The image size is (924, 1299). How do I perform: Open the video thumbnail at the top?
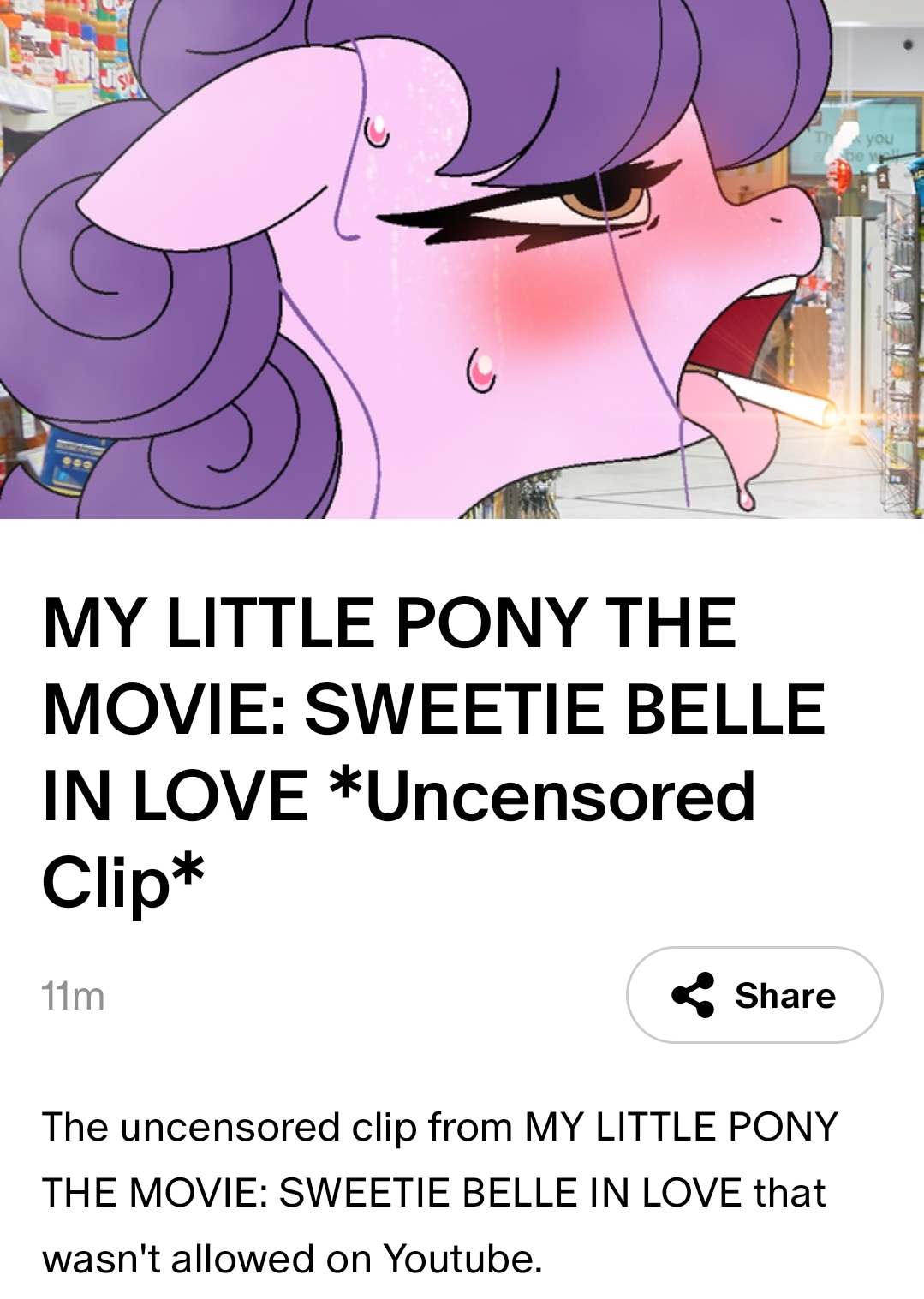click(462, 259)
